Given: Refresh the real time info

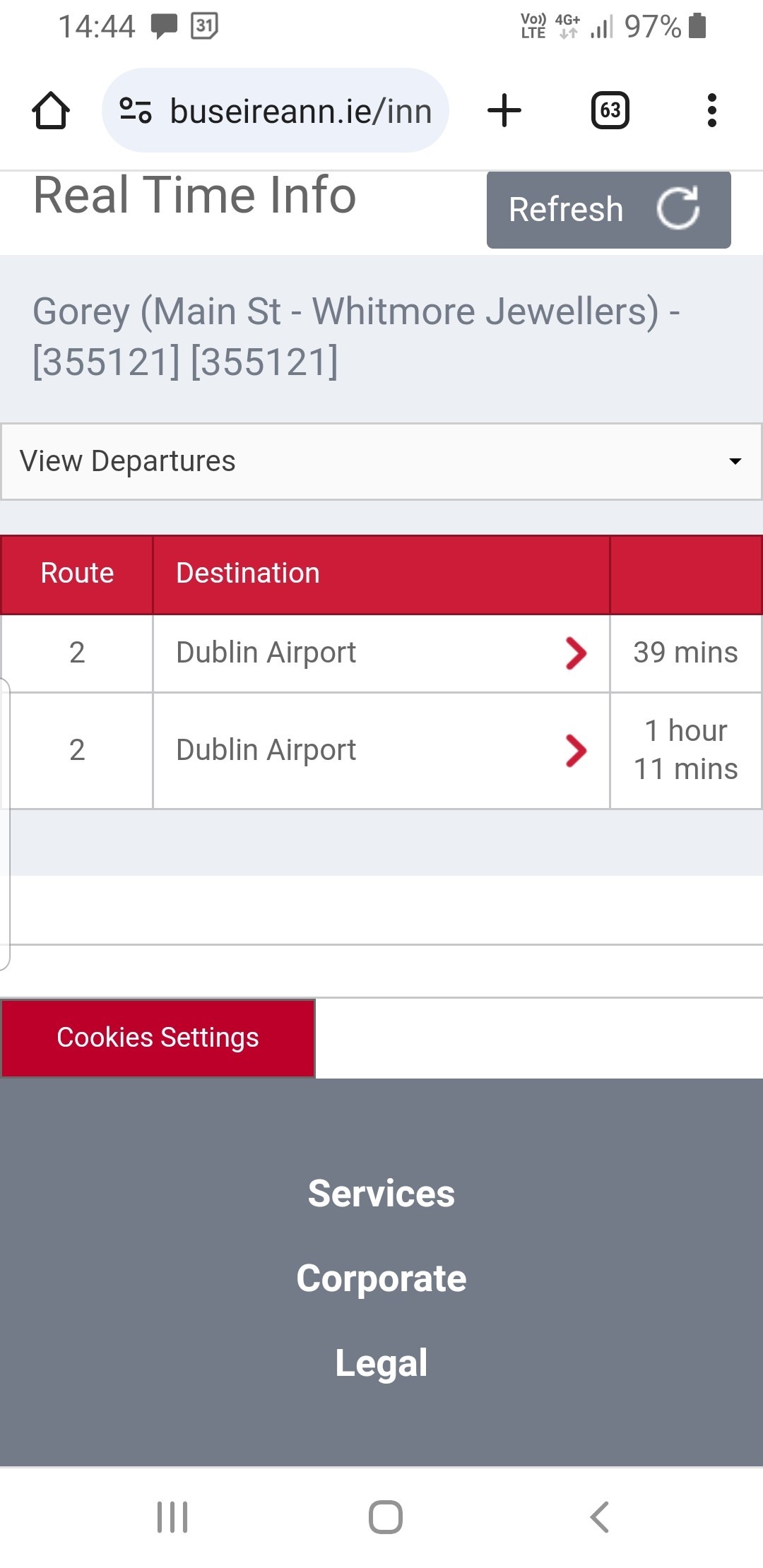Looking at the screenshot, I should [609, 210].
